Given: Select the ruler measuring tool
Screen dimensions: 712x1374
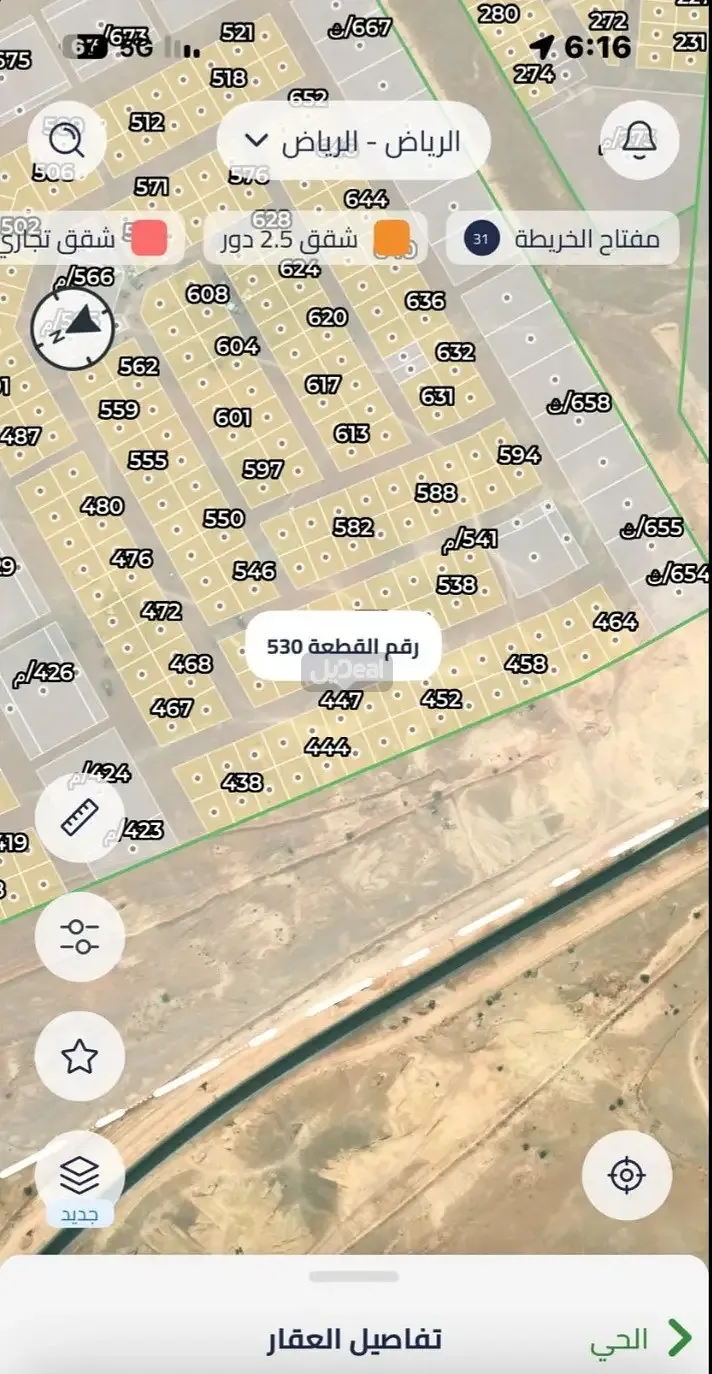Looking at the screenshot, I should tap(79, 818).
